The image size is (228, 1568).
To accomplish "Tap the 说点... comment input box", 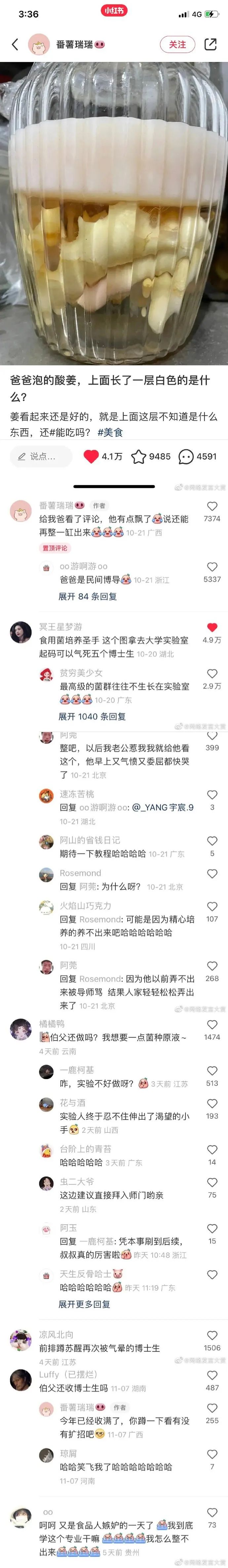I will (41, 457).
